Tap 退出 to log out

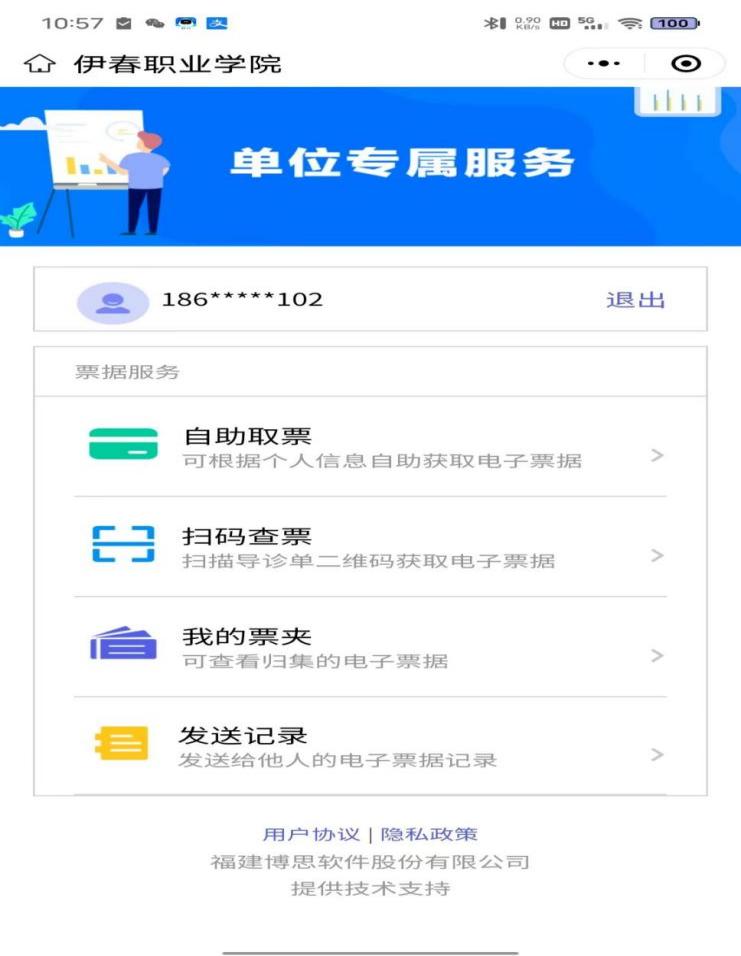pyautogui.click(x=635, y=300)
